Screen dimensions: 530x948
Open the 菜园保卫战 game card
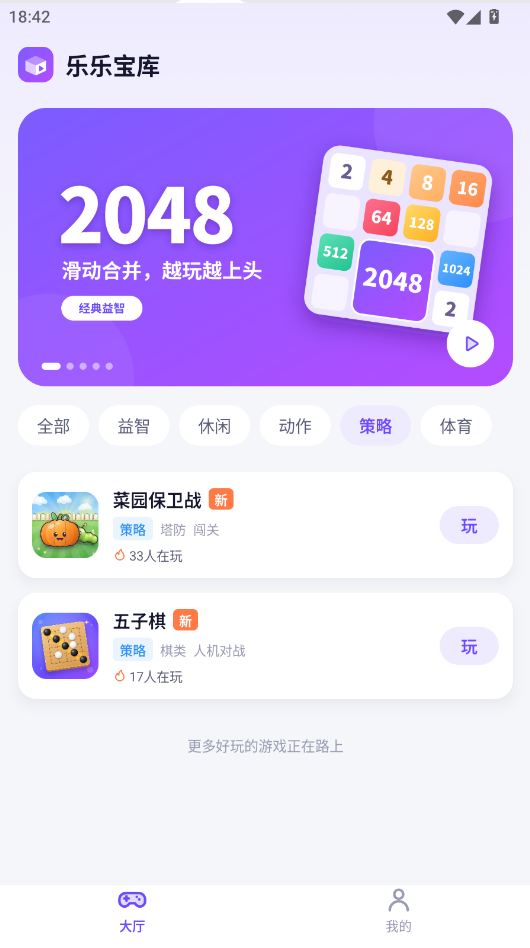265,525
